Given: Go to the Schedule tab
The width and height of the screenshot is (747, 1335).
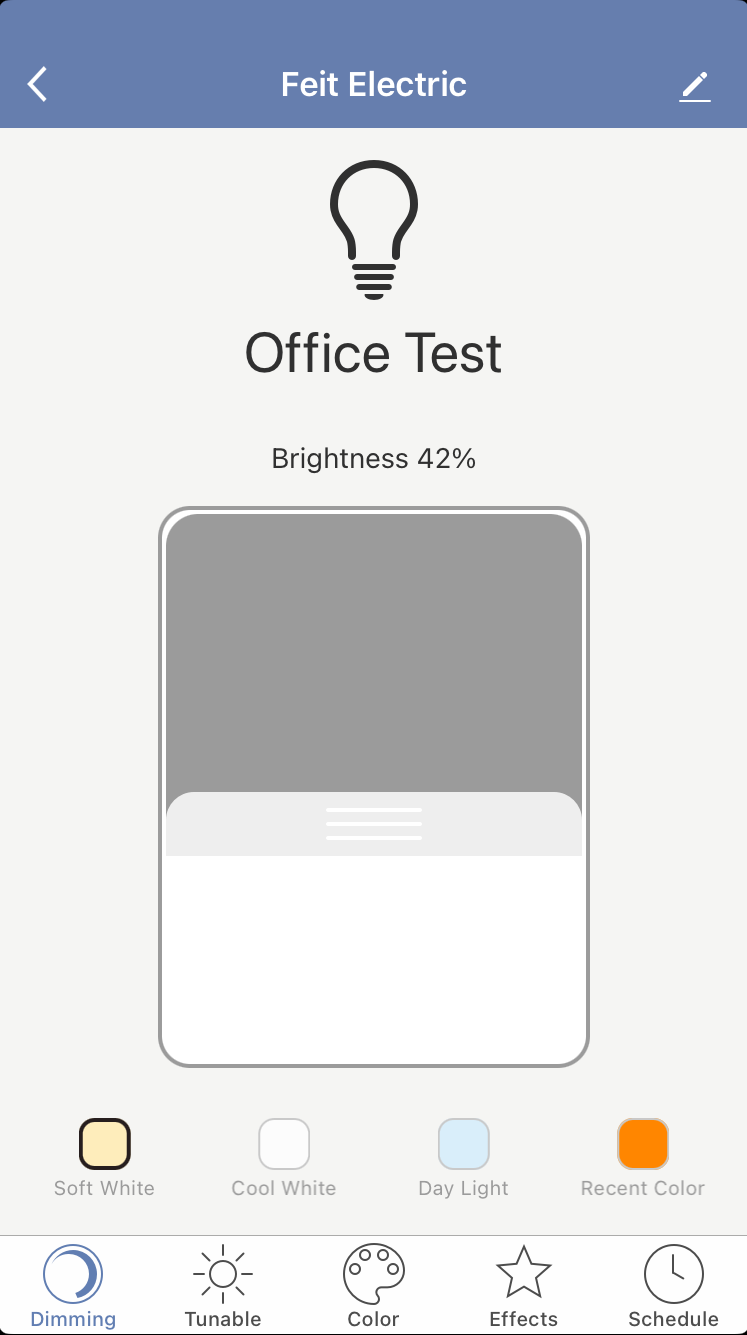Looking at the screenshot, I should 673,1286.
